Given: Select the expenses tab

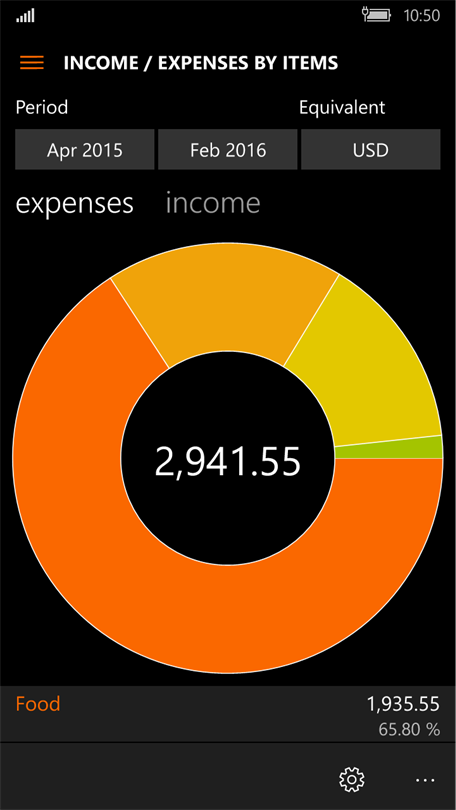Looking at the screenshot, I should (74, 204).
